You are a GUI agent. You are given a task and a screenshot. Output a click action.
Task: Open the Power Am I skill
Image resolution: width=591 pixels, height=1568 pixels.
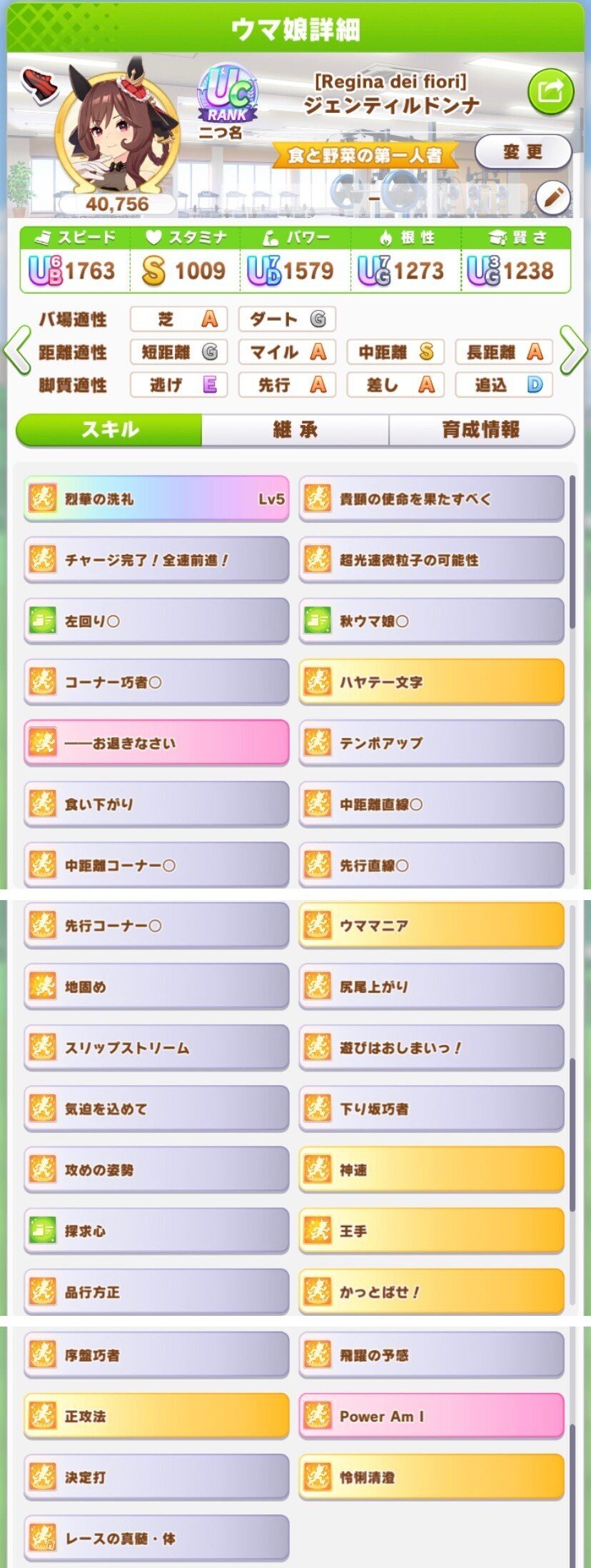click(431, 1416)
